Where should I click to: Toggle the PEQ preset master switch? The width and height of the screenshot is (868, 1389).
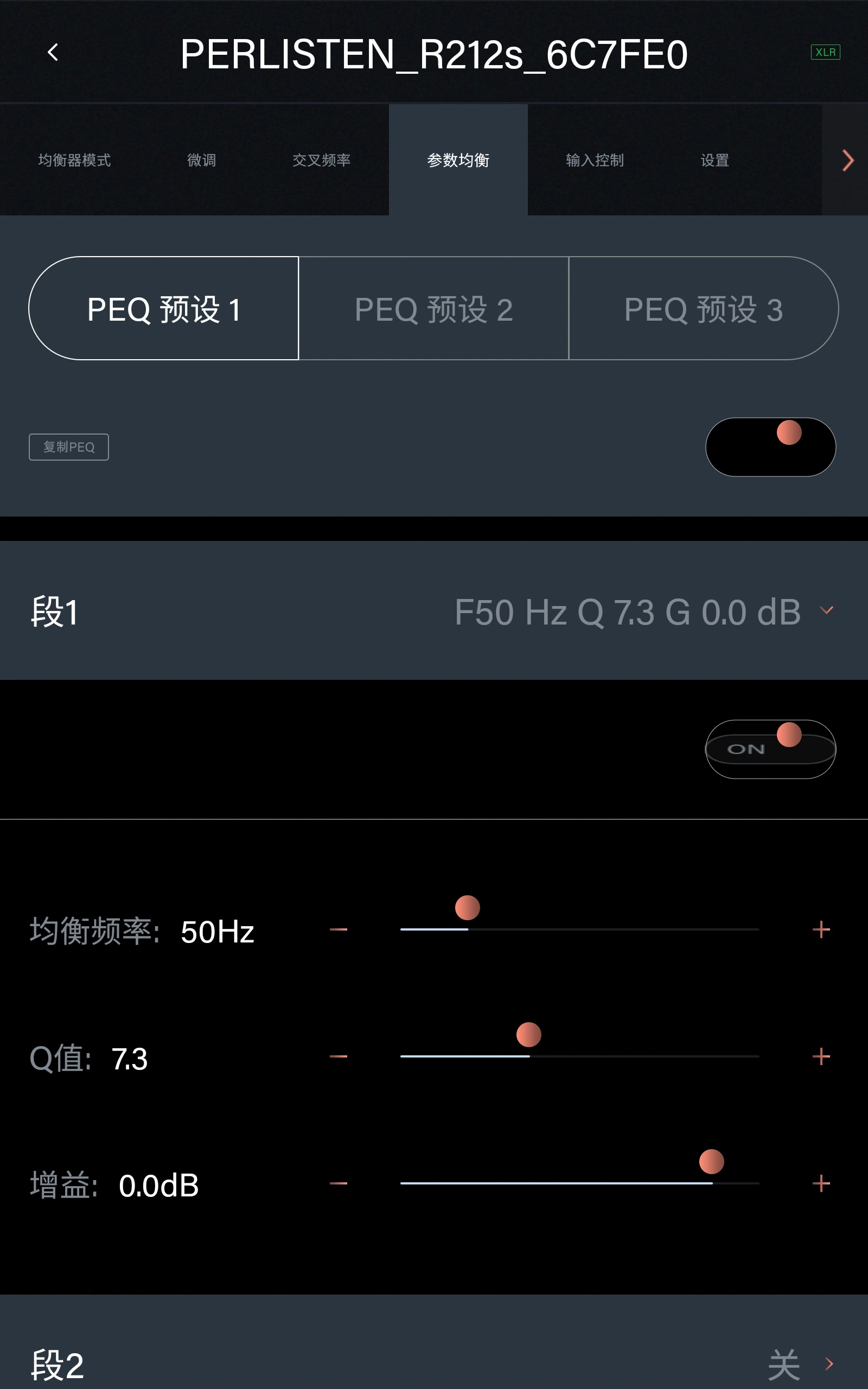[770, 447]
